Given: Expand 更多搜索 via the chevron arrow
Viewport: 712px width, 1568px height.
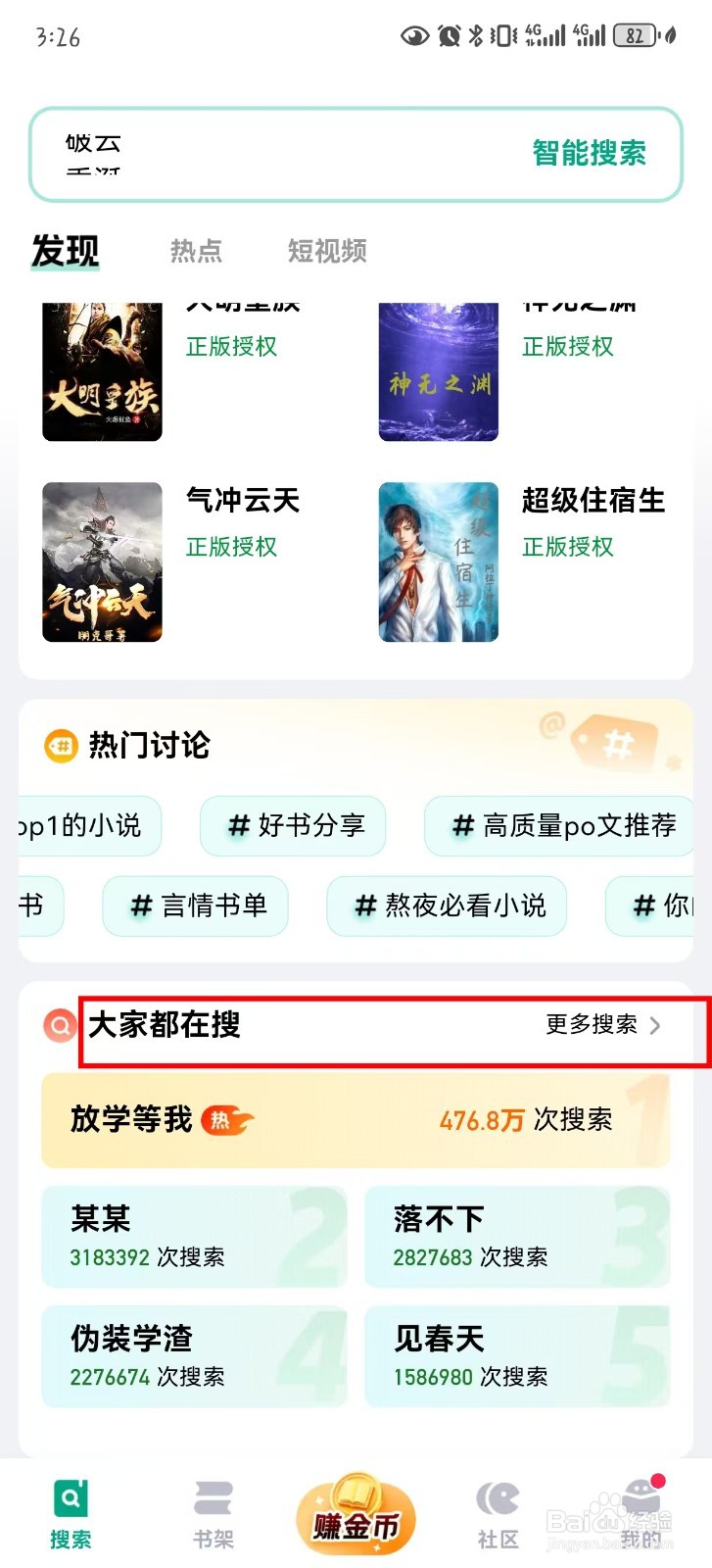Looking at the screenshot, I should tap(657, 1027).
